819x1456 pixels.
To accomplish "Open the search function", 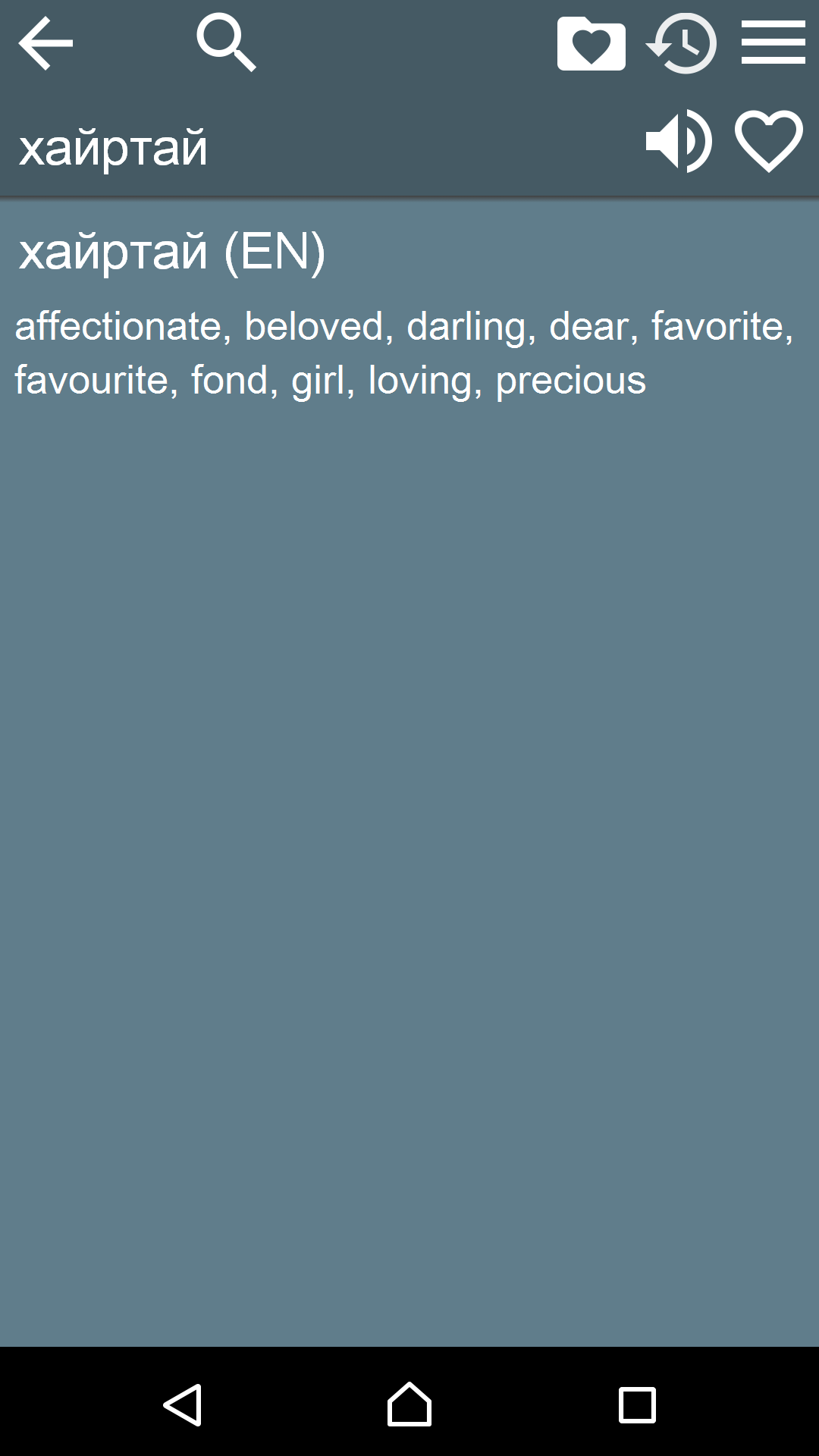I will coord(226,43).
